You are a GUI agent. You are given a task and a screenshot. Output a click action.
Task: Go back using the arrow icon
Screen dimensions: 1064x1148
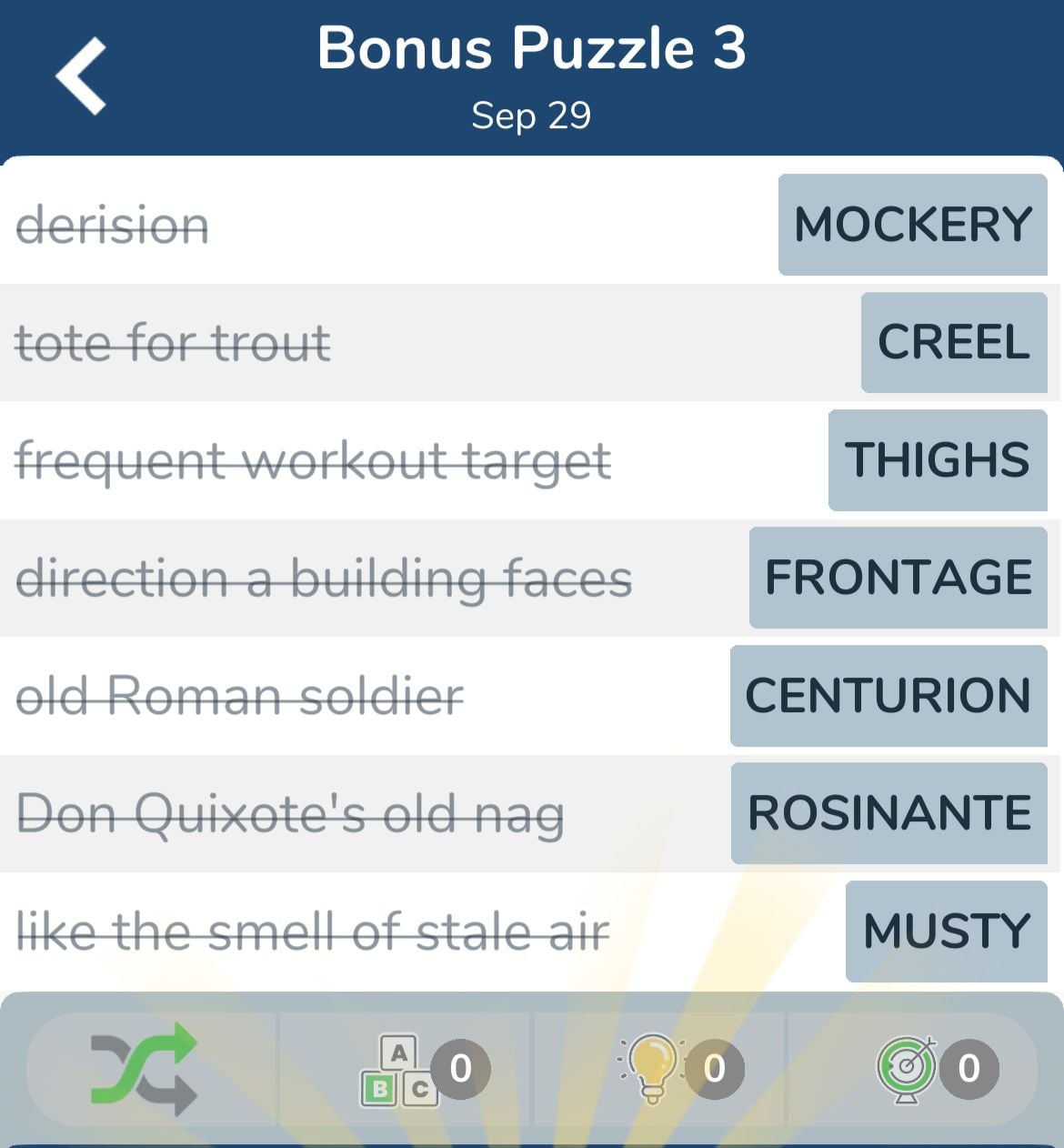point(82,76)
